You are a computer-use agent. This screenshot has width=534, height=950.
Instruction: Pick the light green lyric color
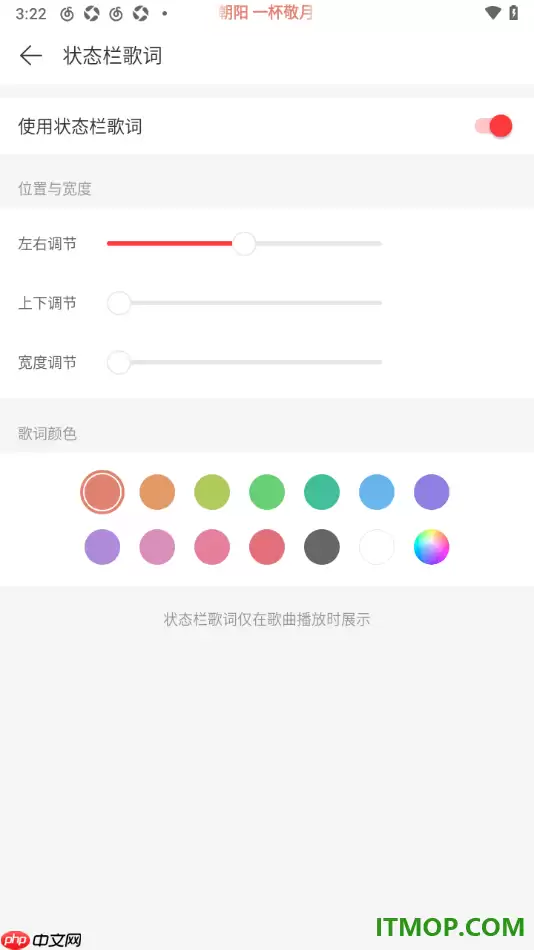point(267,492)
